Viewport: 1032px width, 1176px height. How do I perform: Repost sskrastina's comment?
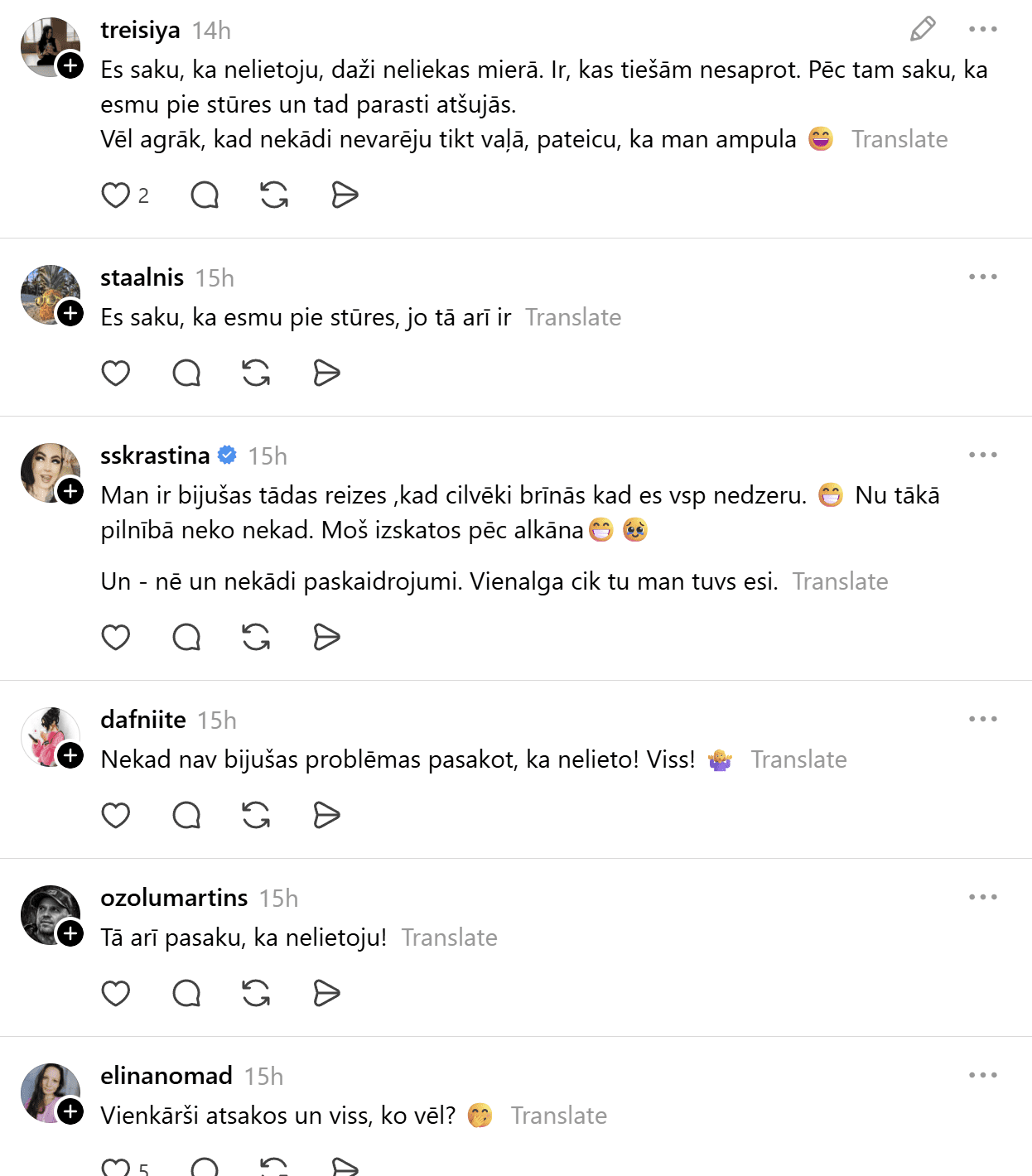click(x=256, y=637)
